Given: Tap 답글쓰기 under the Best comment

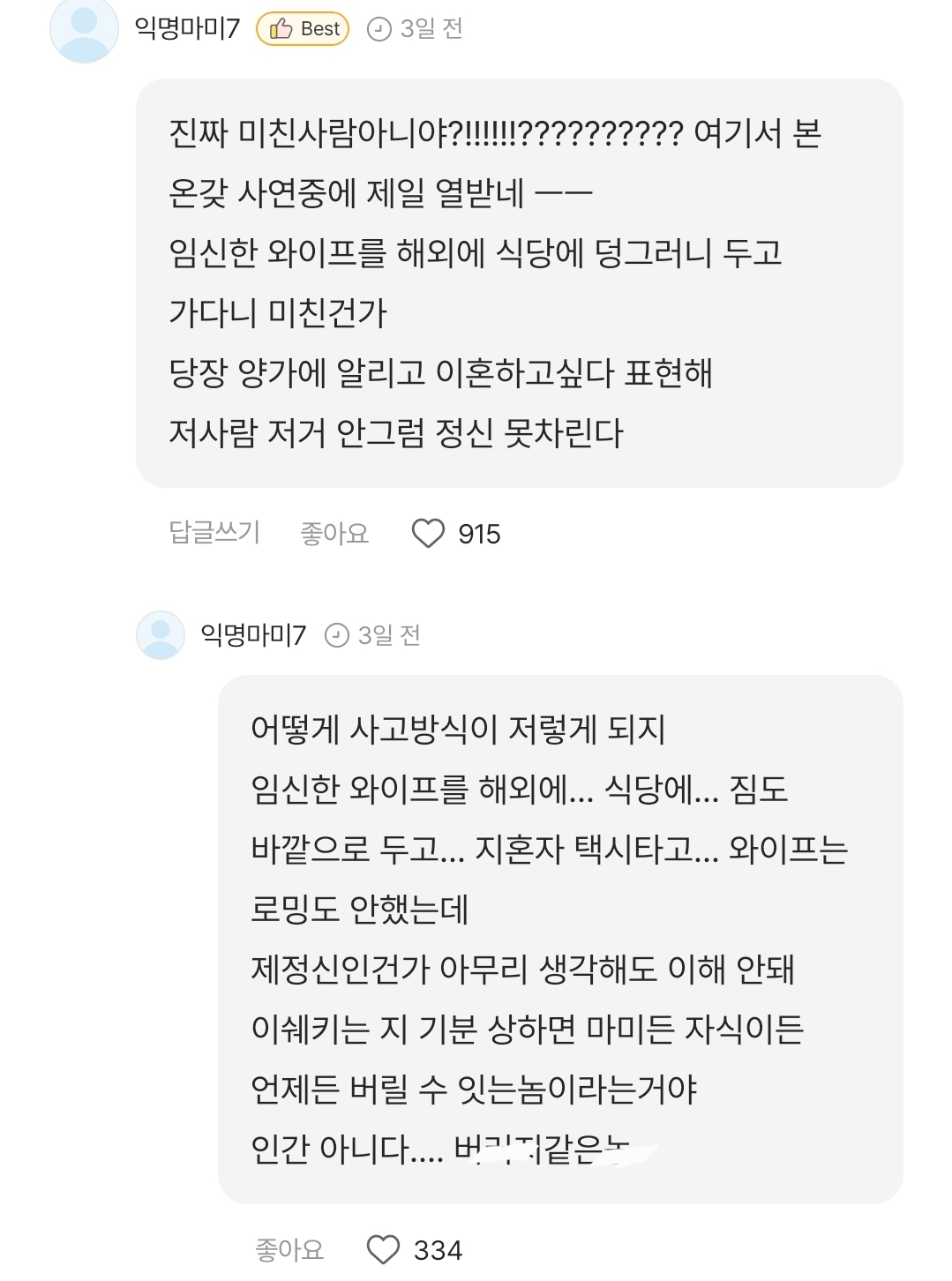Looking at the screenshot, I should pos(214,533).
